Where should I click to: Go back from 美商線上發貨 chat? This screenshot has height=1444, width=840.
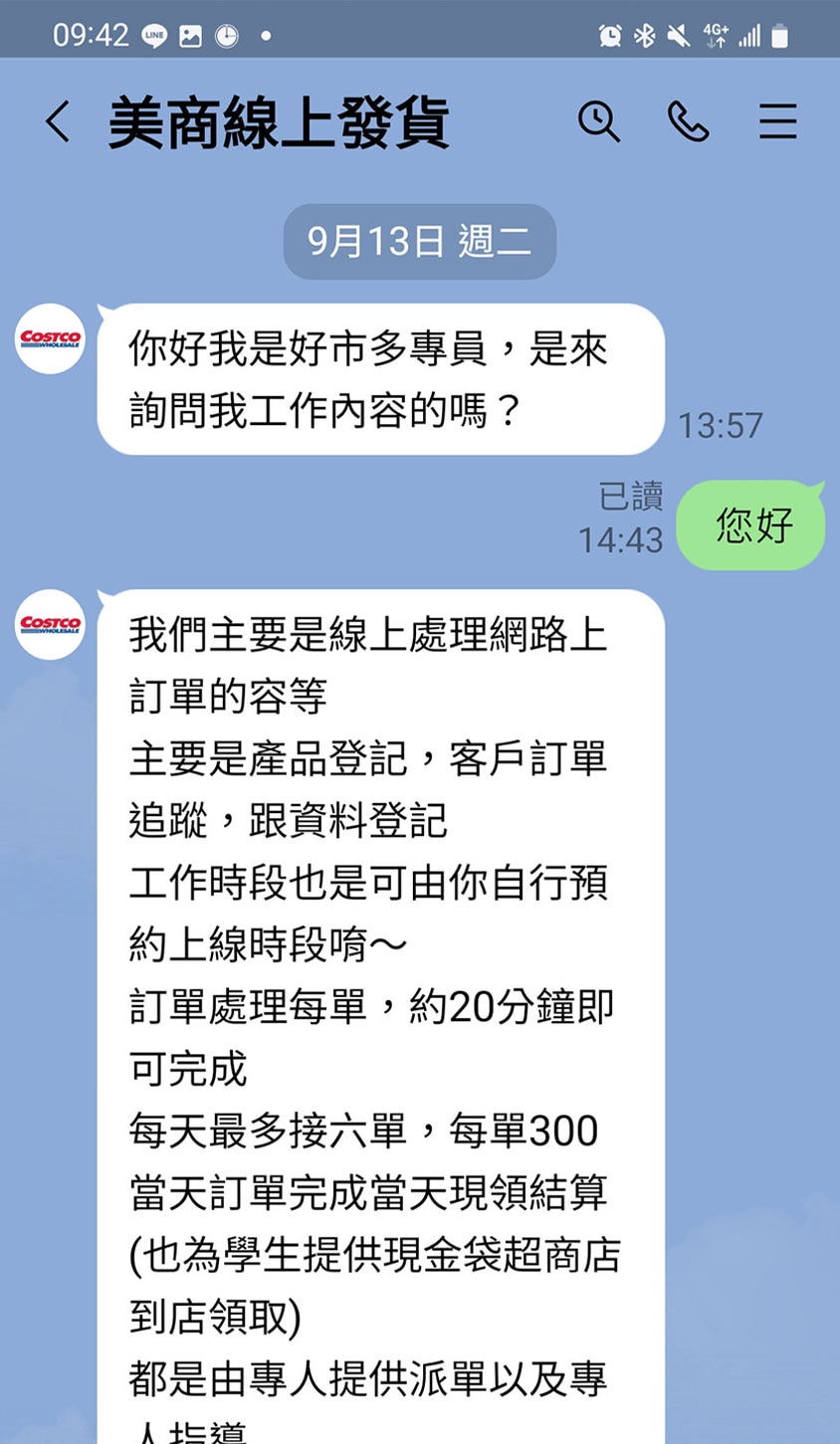pyautogui.click(x=58, y=122)
